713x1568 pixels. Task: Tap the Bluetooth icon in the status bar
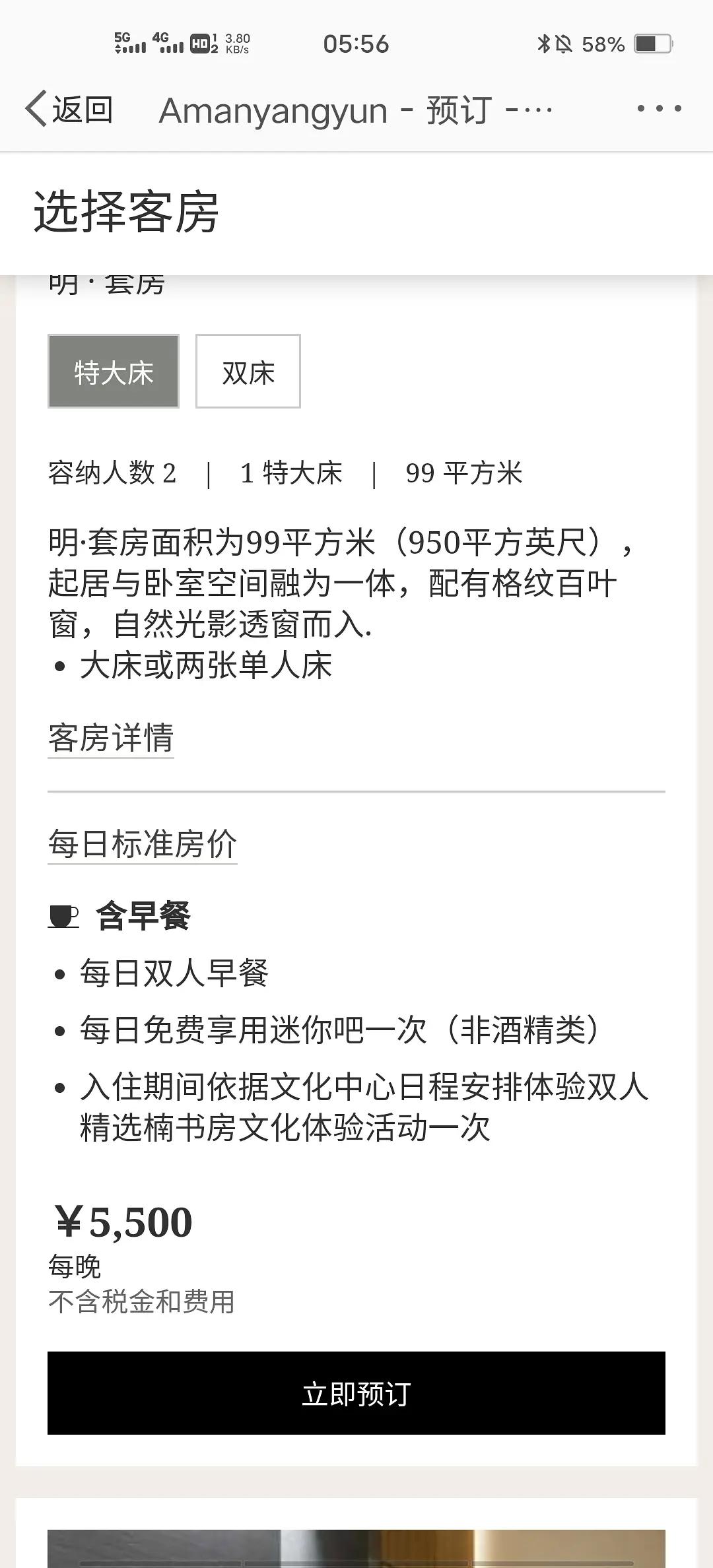tap(543, 44)
